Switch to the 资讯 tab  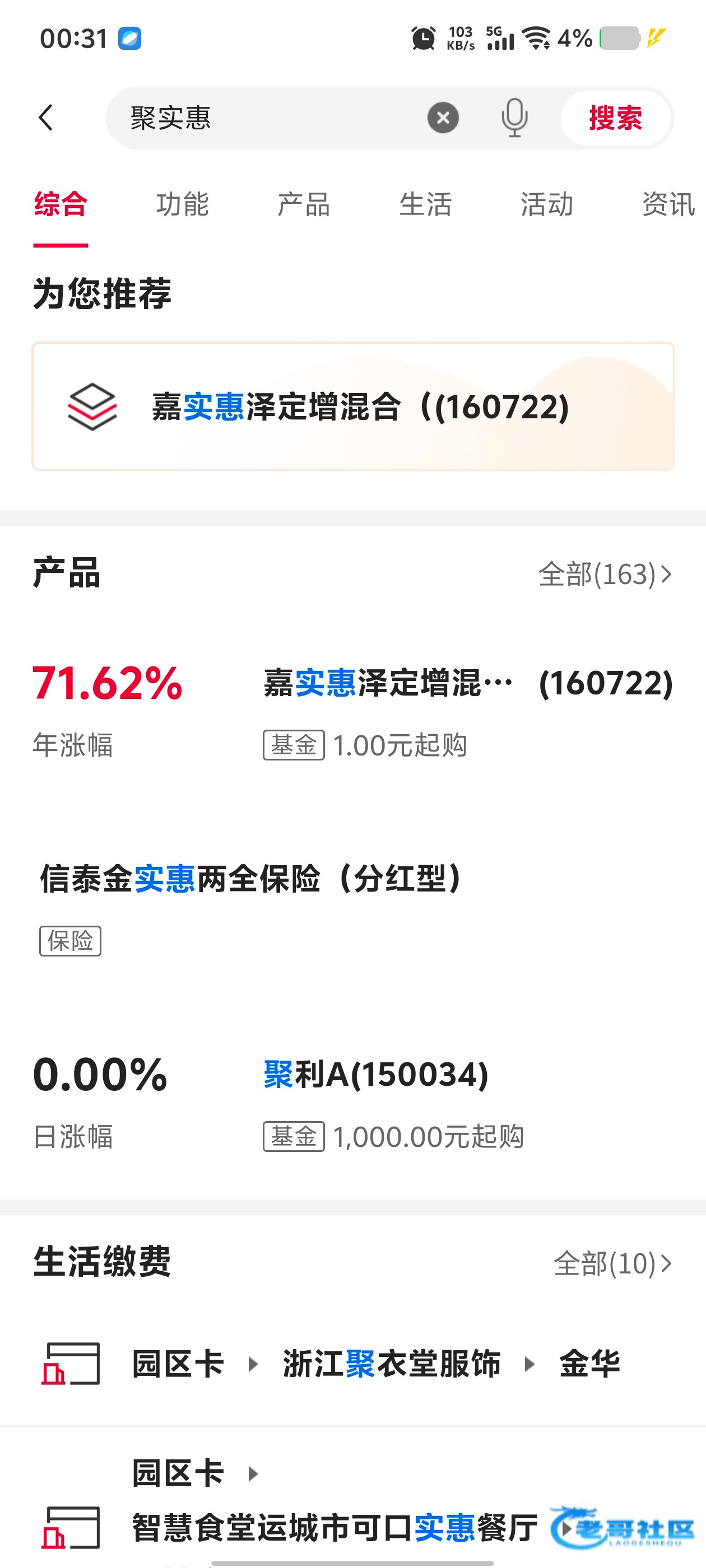pyautogui.click(x=668, y=204)
